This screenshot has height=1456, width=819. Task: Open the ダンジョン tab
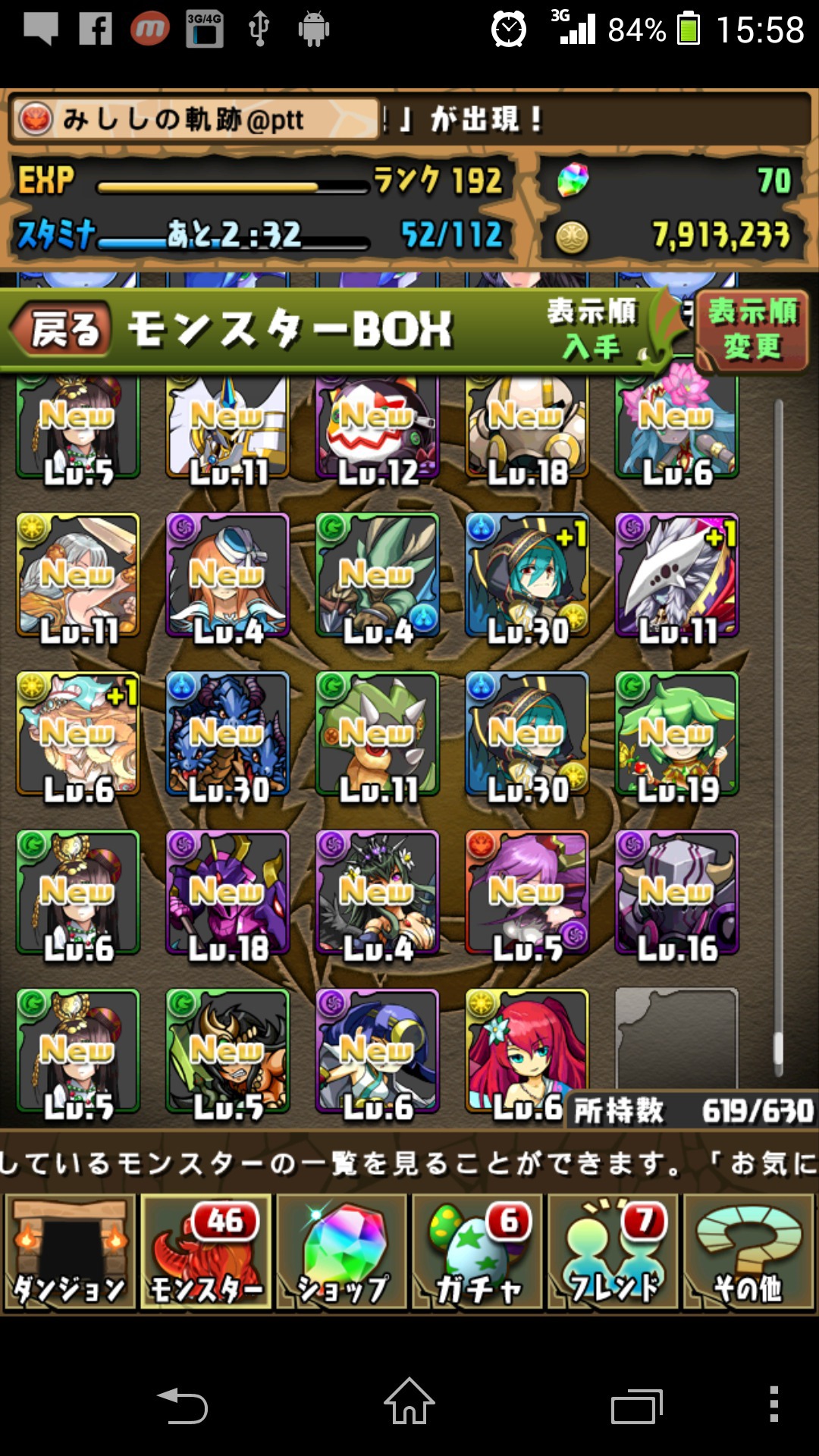coord(71,1252)
